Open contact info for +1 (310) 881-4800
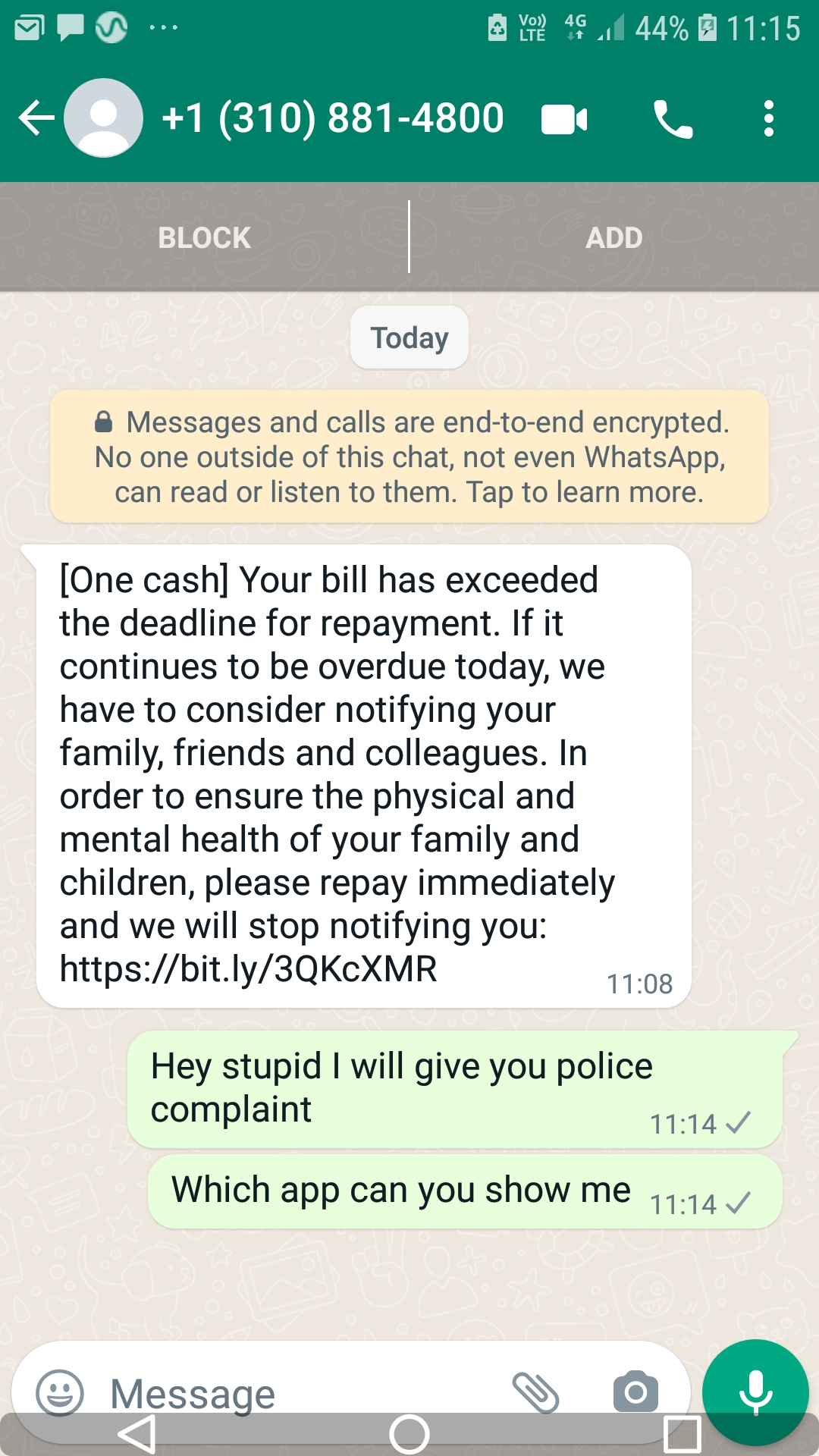 332,118
